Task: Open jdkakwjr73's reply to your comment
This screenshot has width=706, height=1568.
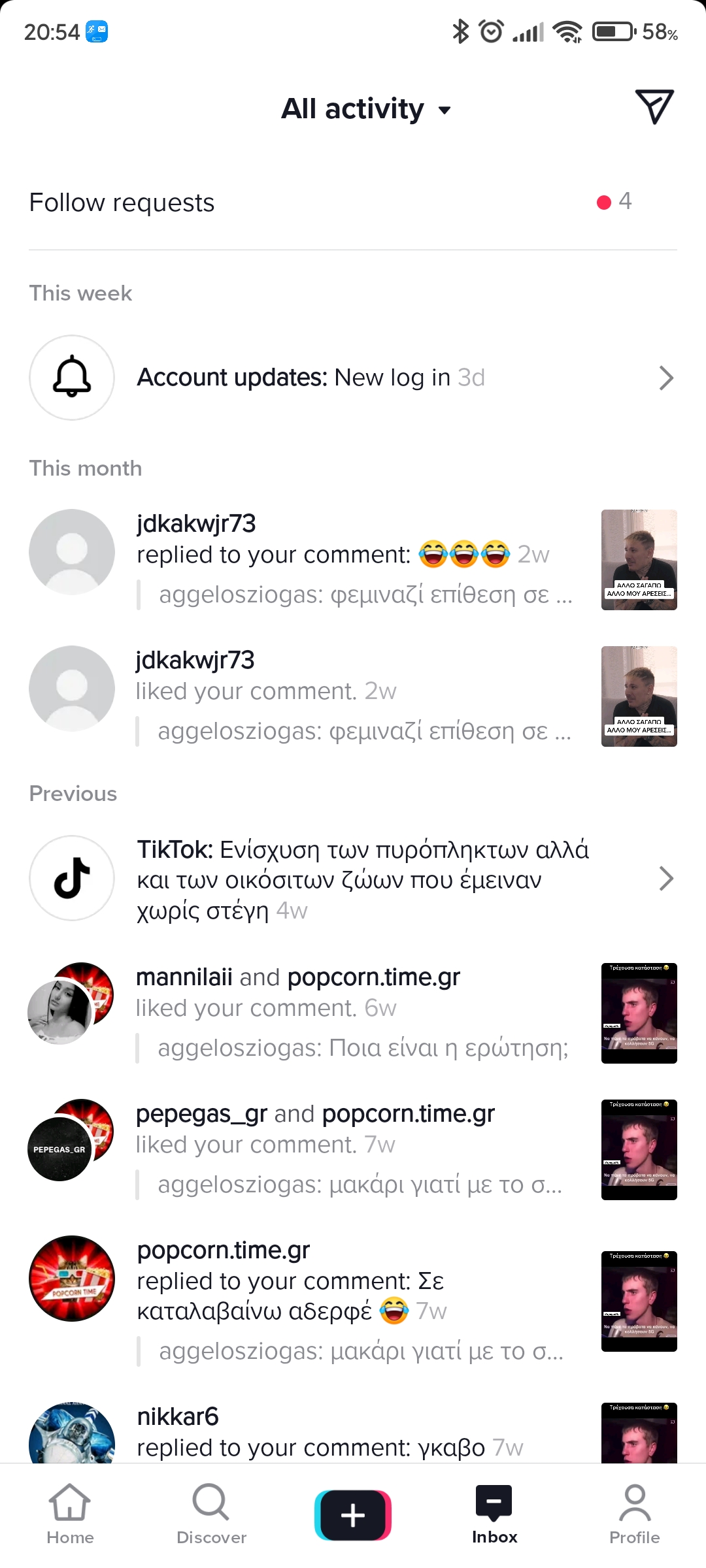Action: [x=353, y=559]
